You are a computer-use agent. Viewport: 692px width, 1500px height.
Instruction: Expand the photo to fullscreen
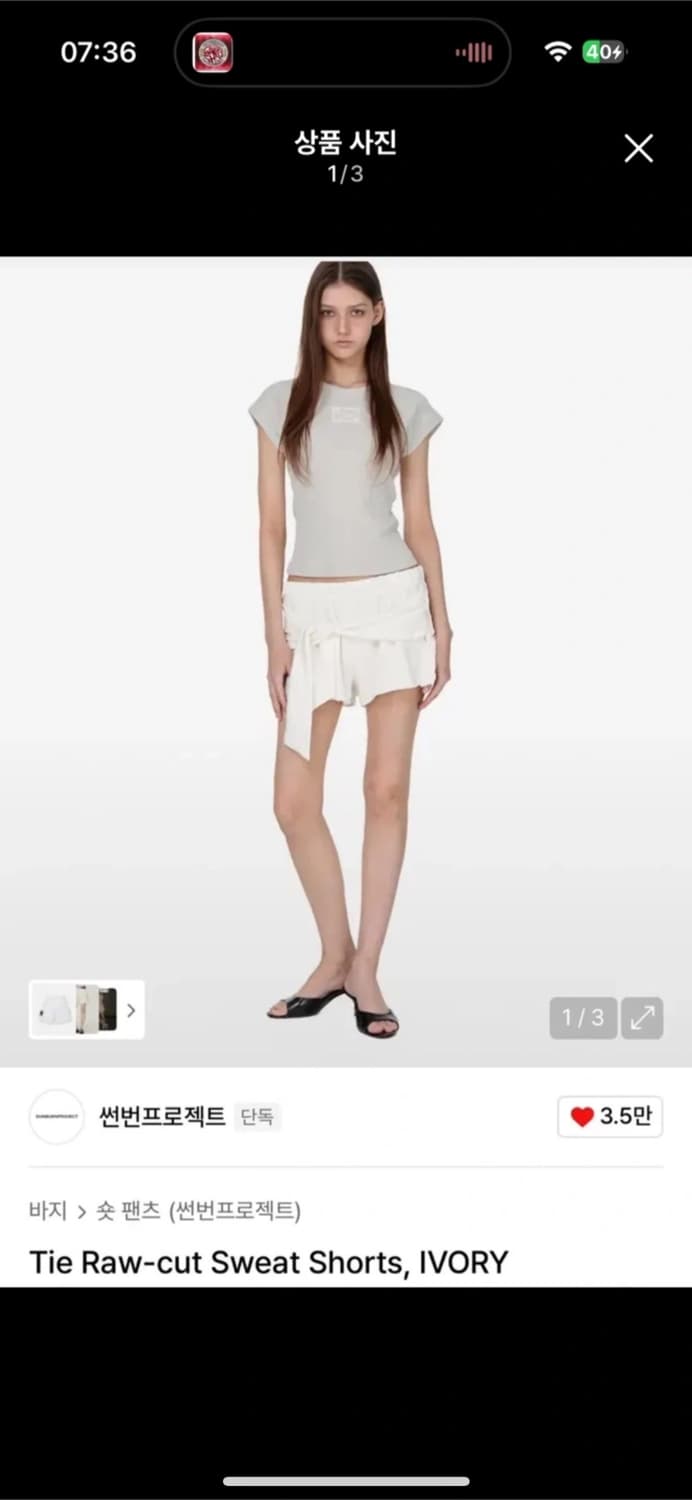coord(642,1018)
